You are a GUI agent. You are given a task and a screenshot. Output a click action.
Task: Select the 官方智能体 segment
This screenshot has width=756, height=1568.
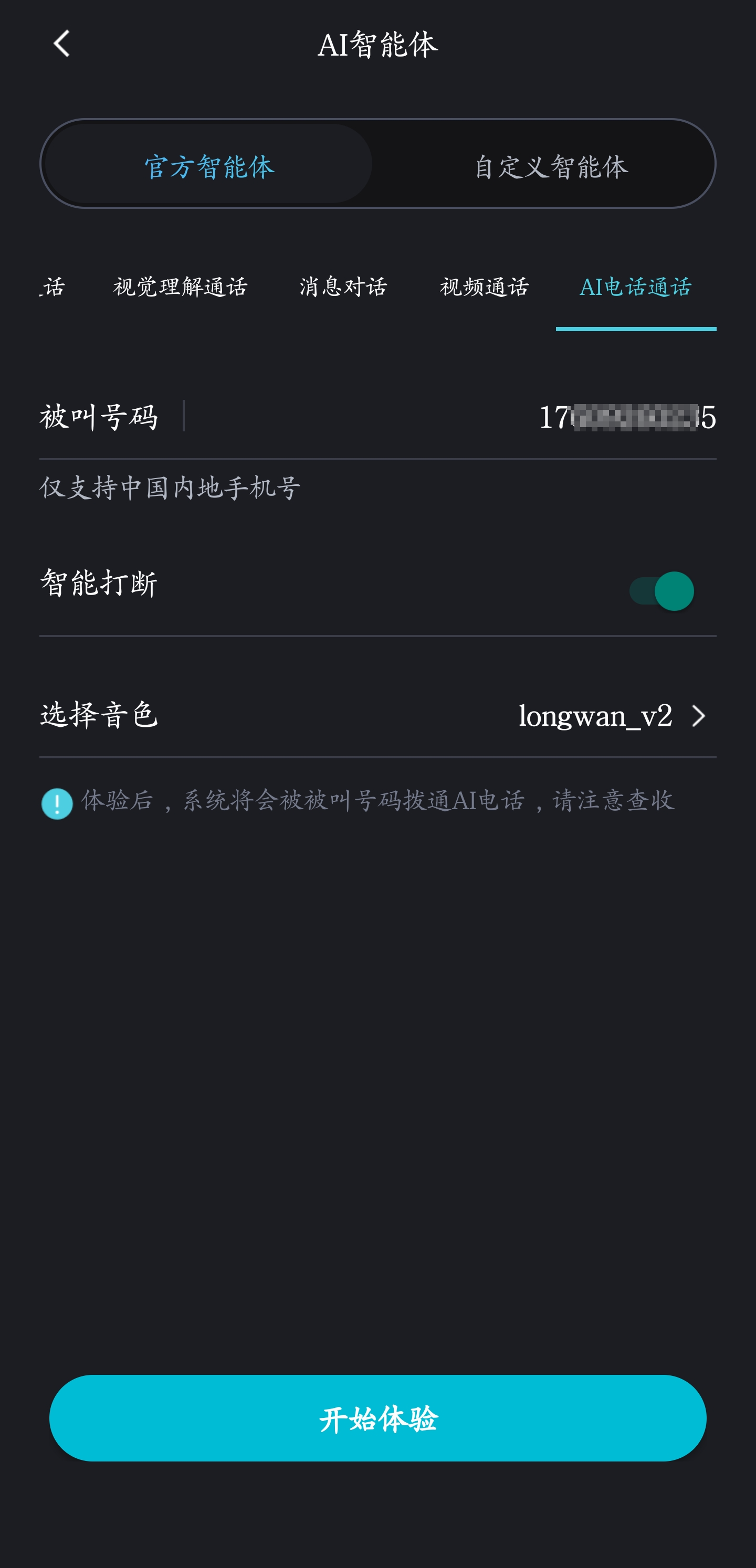pos(209,165)
